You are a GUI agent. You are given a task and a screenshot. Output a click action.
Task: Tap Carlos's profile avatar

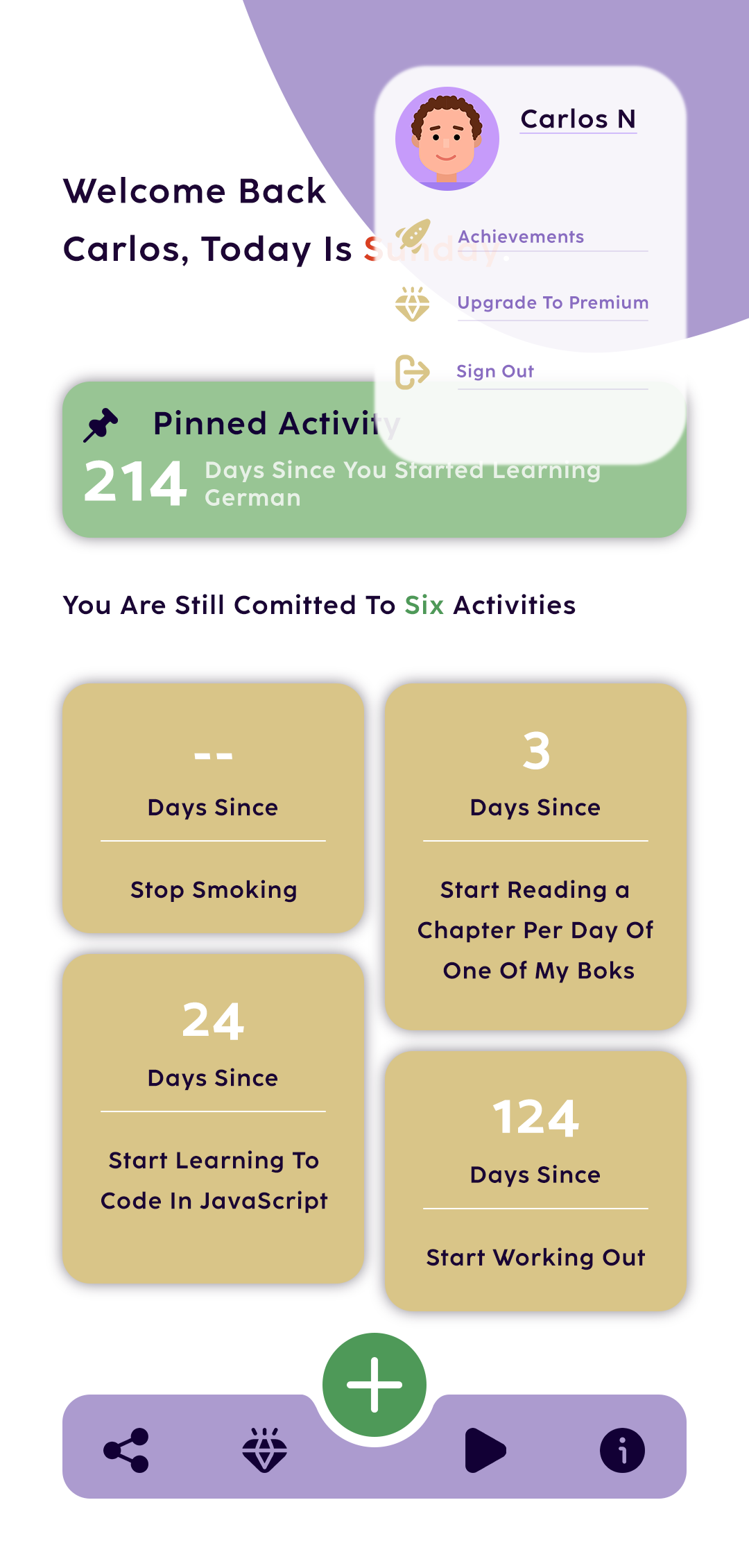coord(447,139)
